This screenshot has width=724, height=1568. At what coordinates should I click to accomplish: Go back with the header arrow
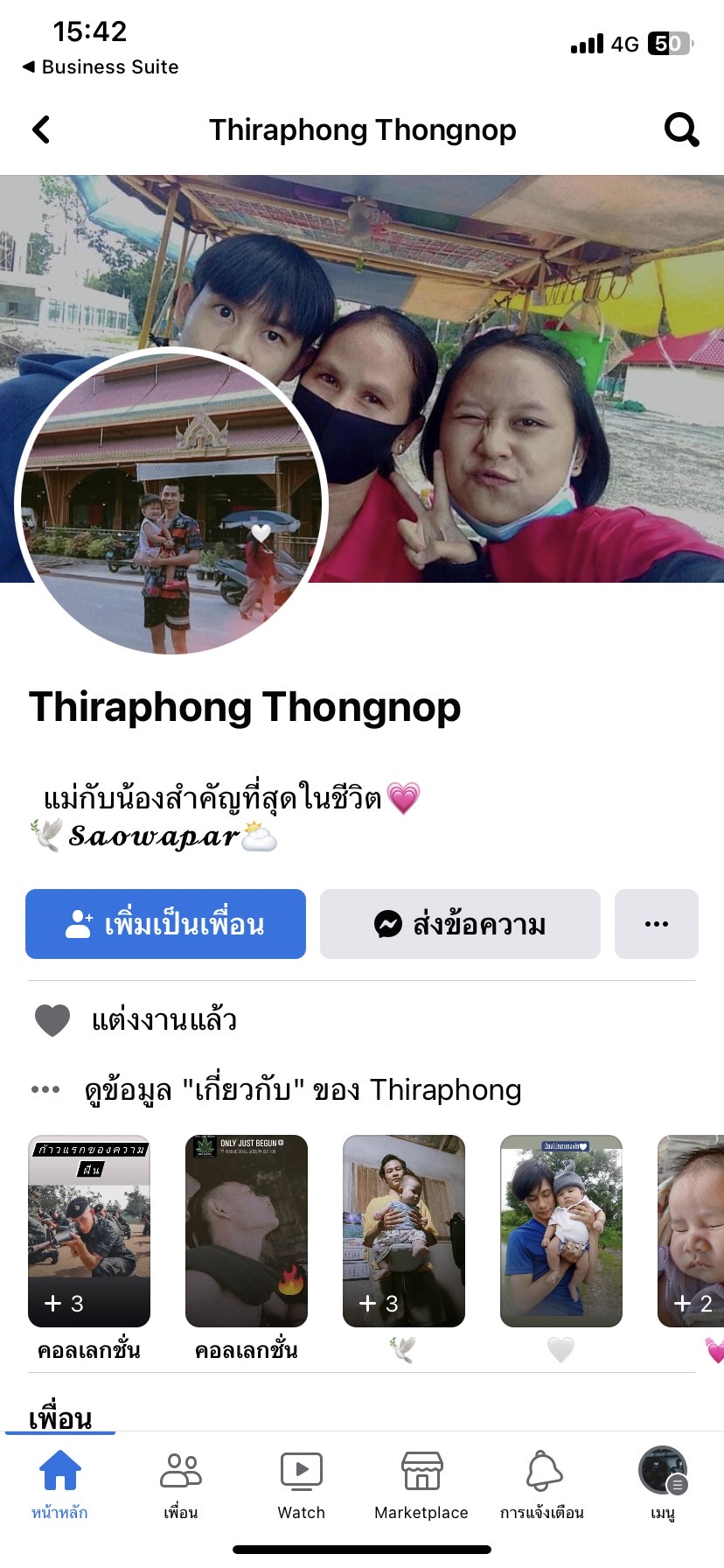point(41,129)
